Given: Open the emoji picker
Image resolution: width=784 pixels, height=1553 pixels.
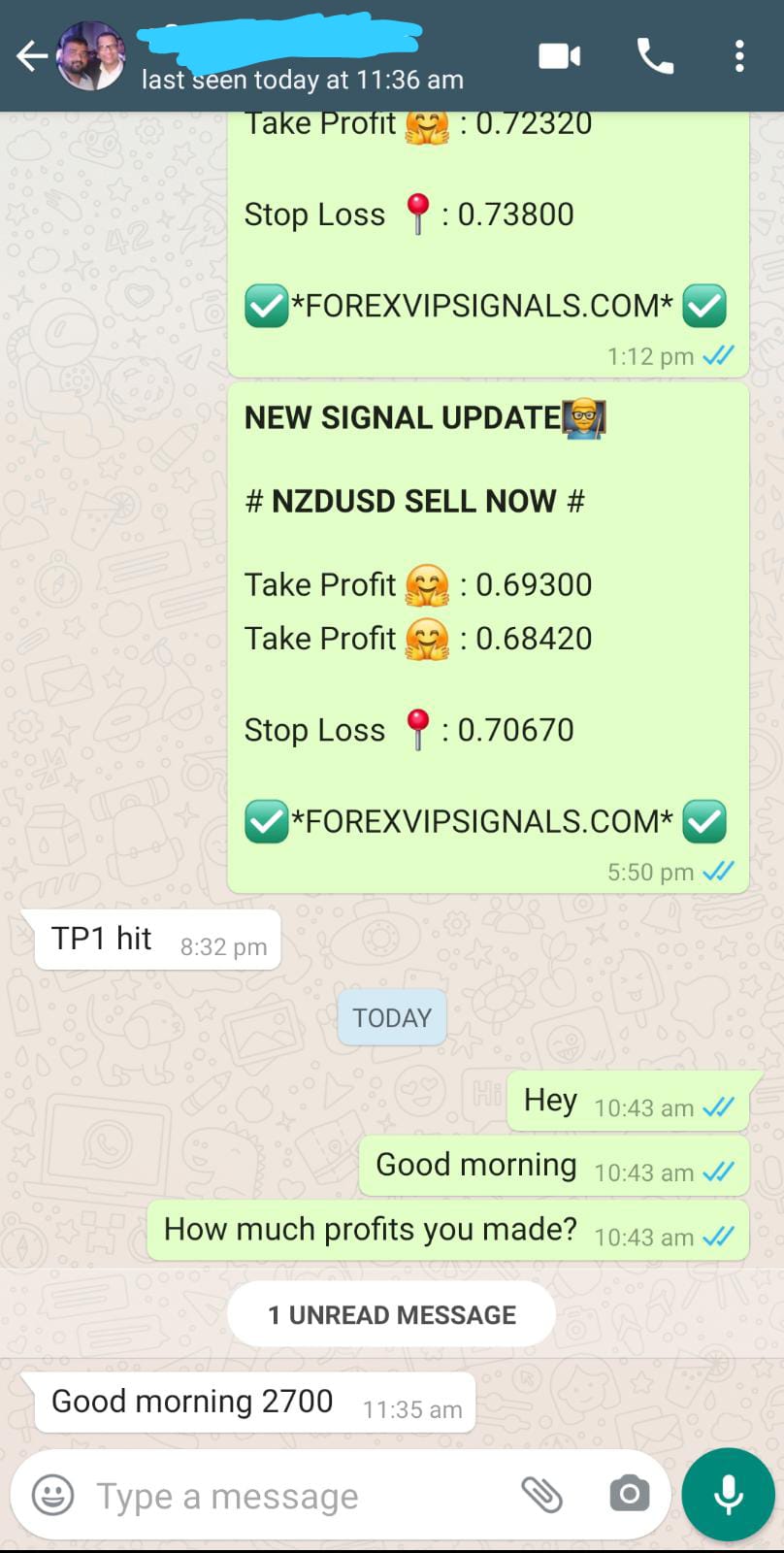Looking at the screenshot, I should point(52,1495).
